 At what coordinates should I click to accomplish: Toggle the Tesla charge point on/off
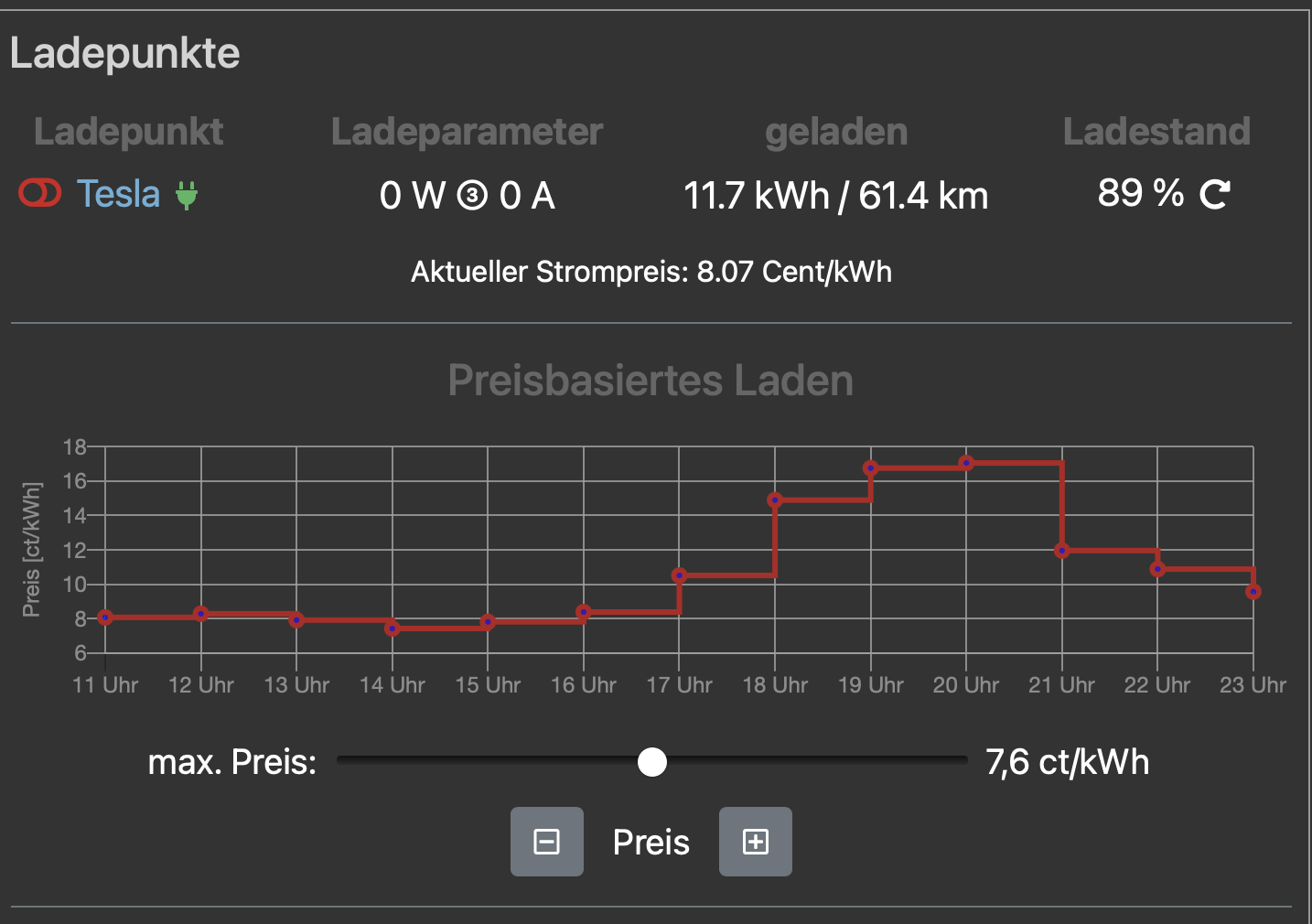click(x=39, y=193)
